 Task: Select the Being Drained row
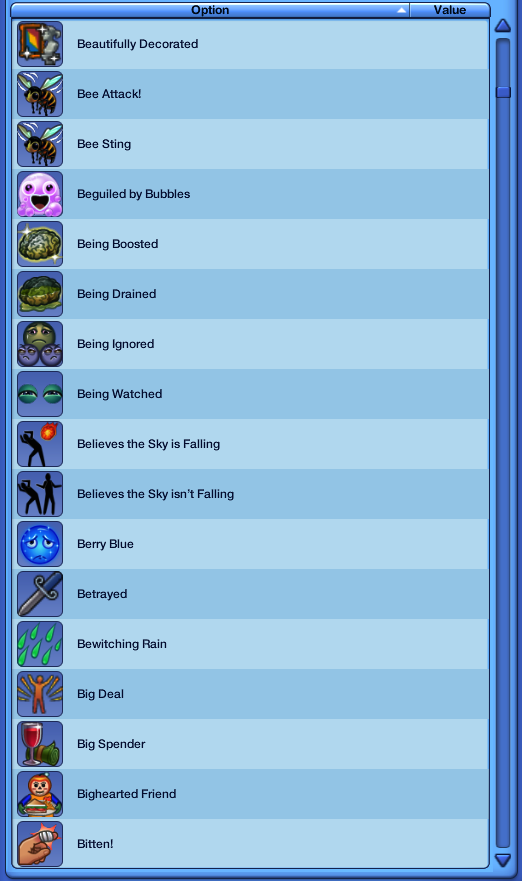click(251, 294)
